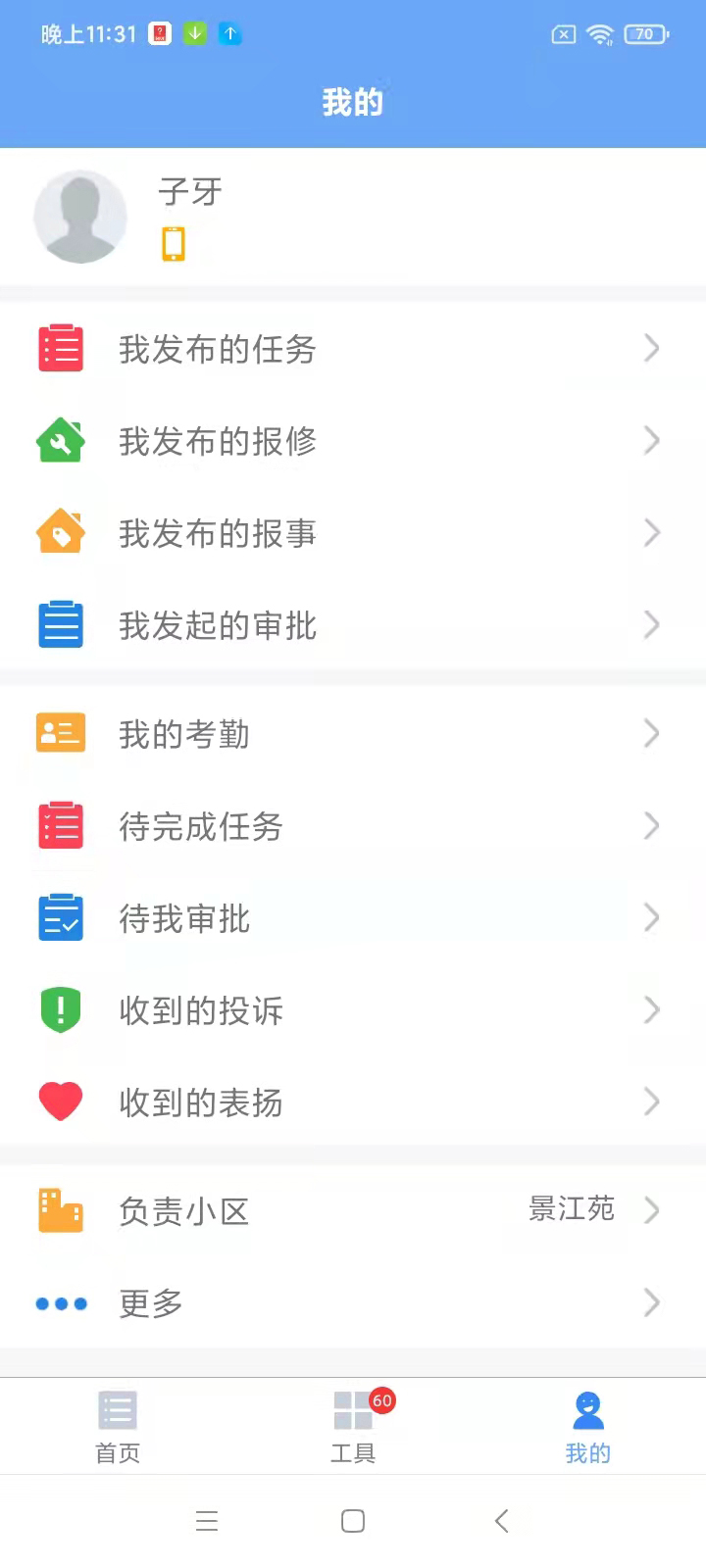Expand the chevron next to 待完成任务
706x1568 pixels.
[x=651, y=825]
